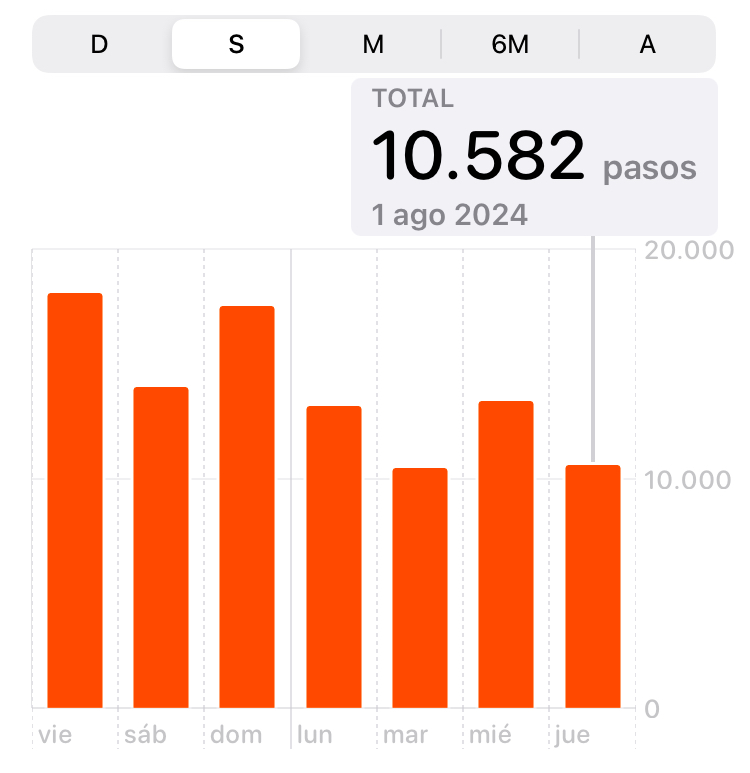Switch to the A yearly view
The image size is (750, 773).
click(647, 45)
